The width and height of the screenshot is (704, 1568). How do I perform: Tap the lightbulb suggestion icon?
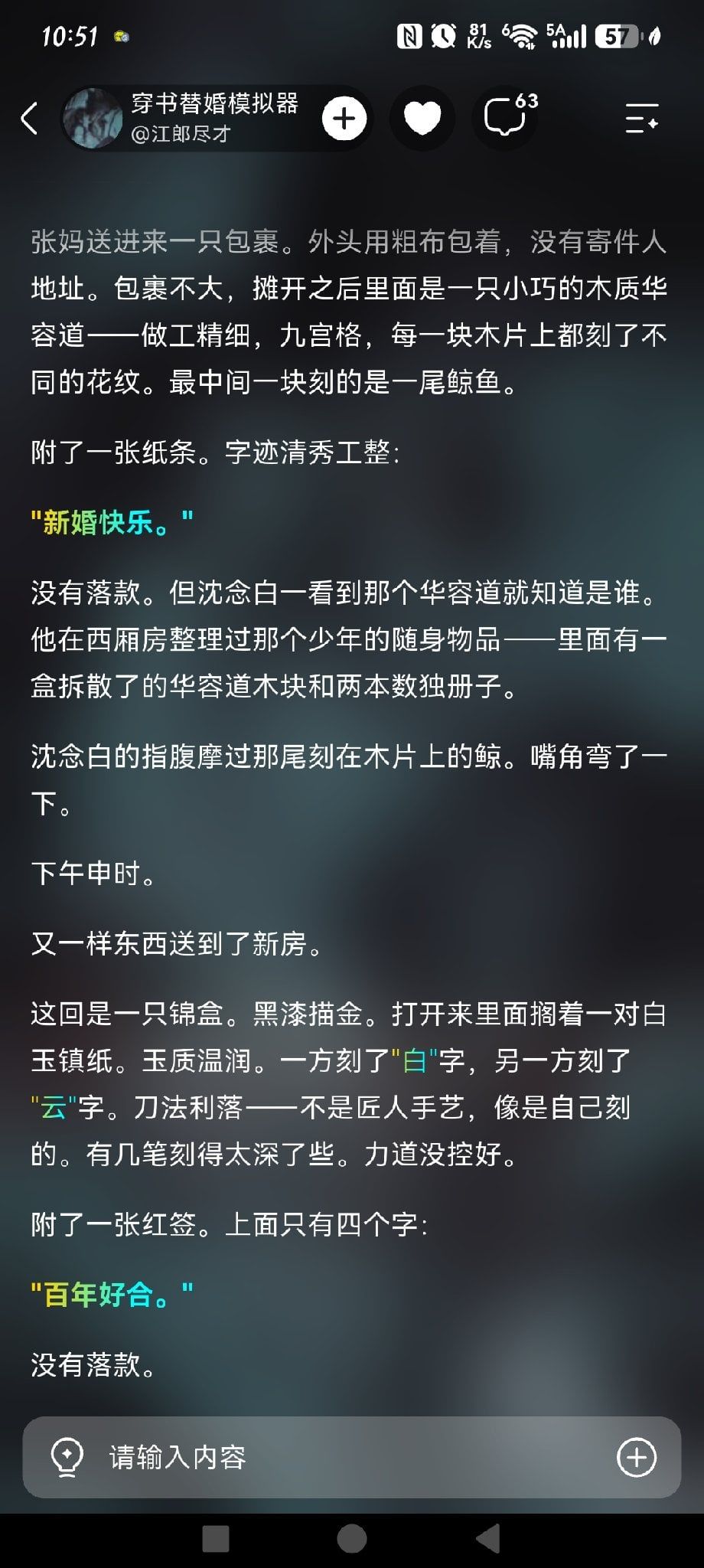tap(66, 1458)
